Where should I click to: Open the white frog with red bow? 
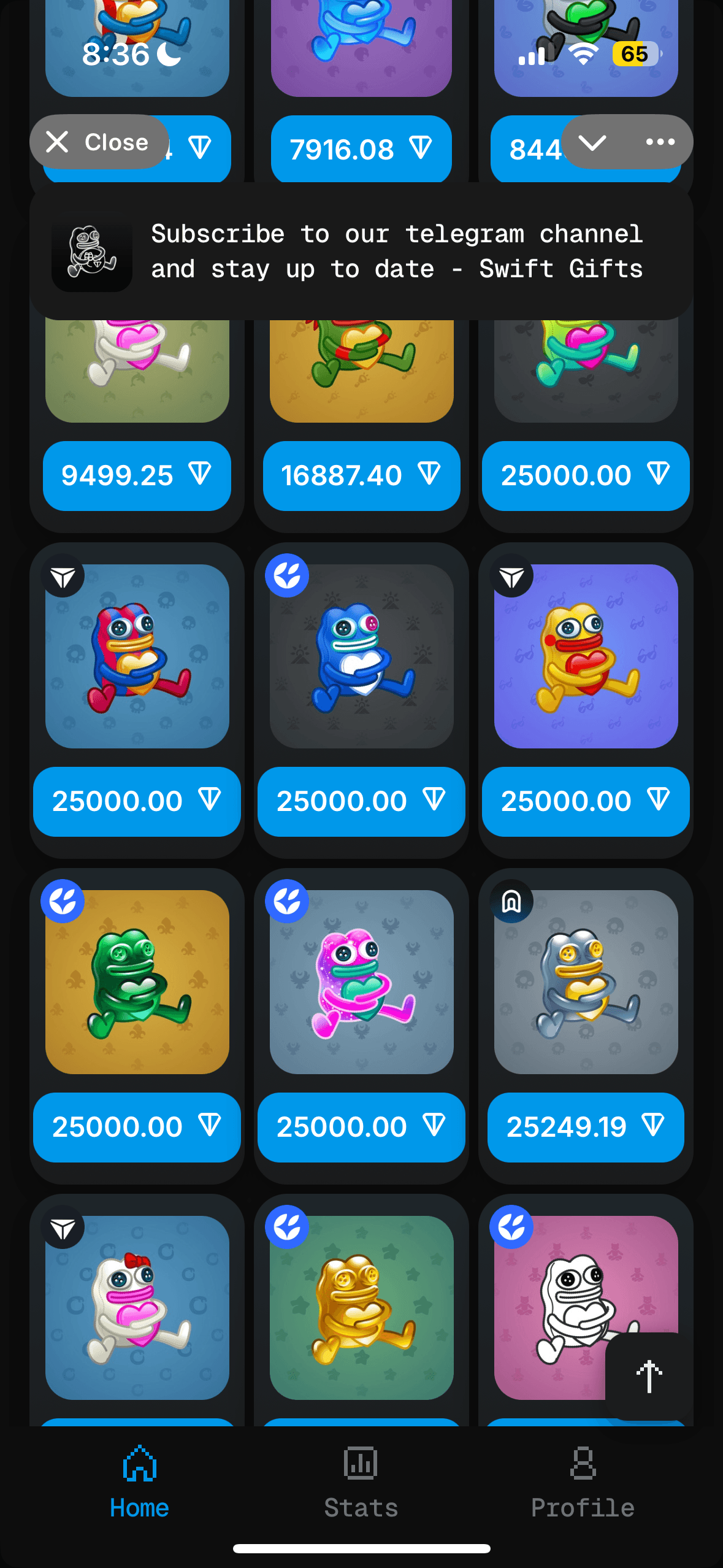pyautogui.click(x=137, y=1307)
